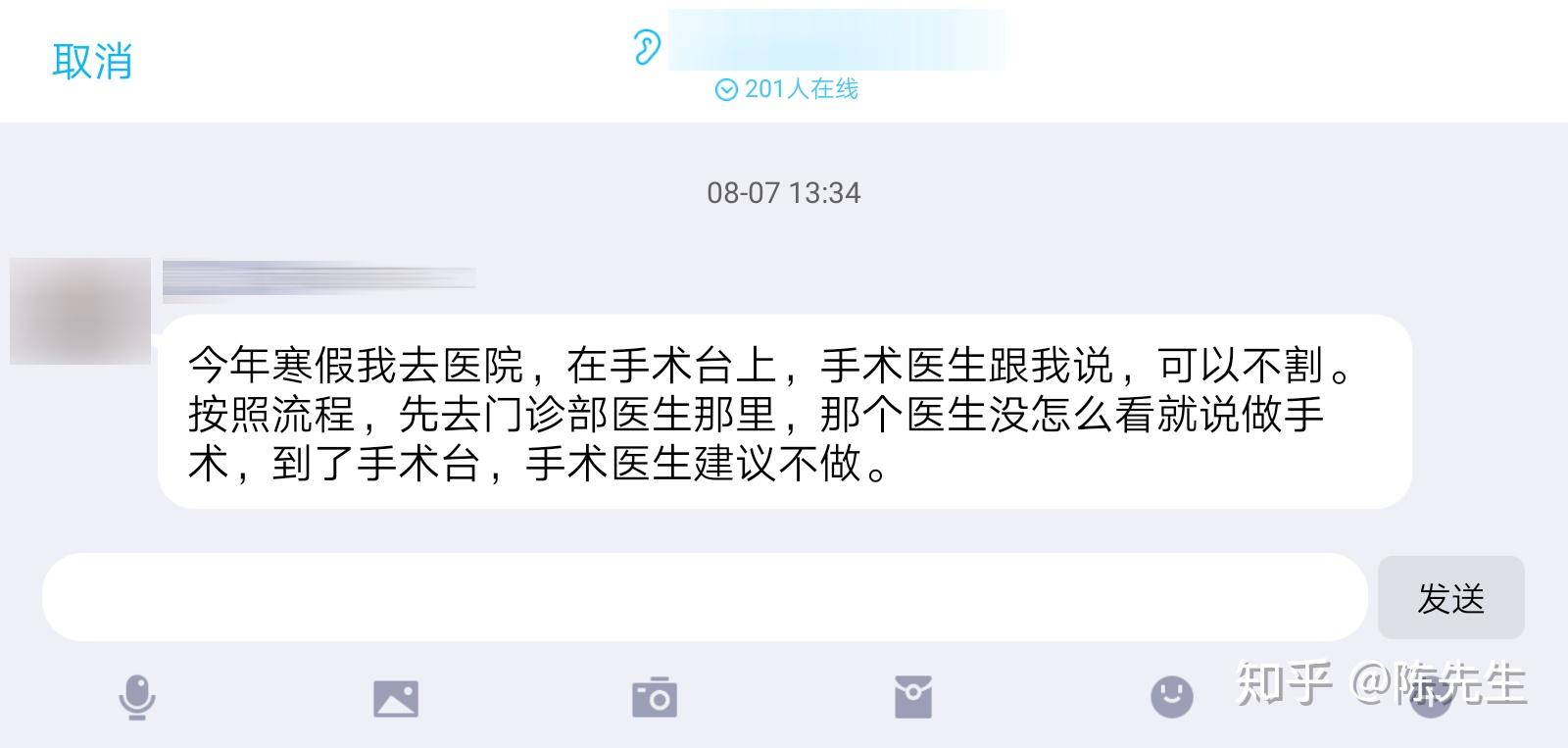
Task: Start voice input with the microphone icon
Action: (136, 698)
